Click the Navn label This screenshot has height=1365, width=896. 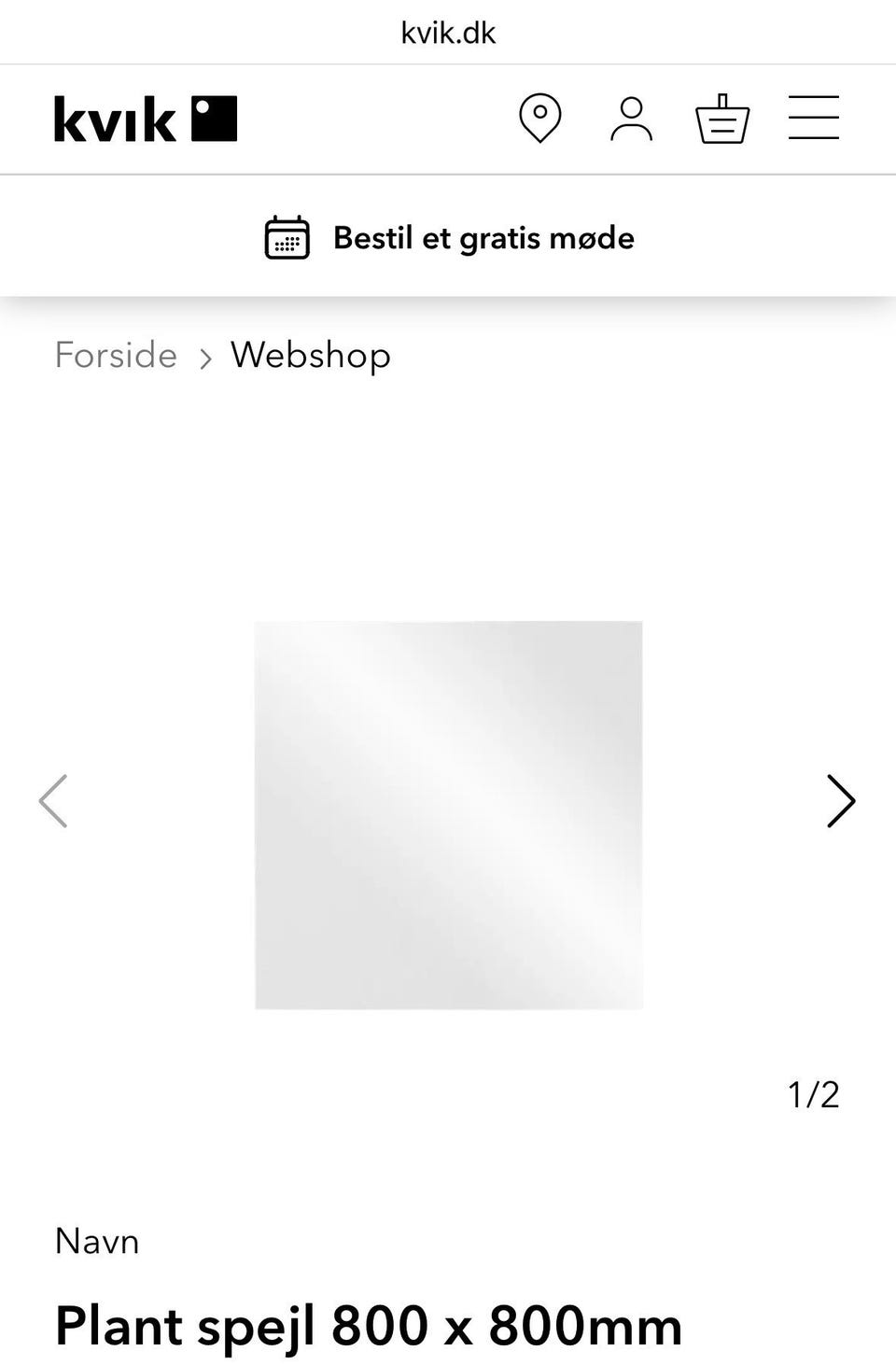(x=96, y=1242)
